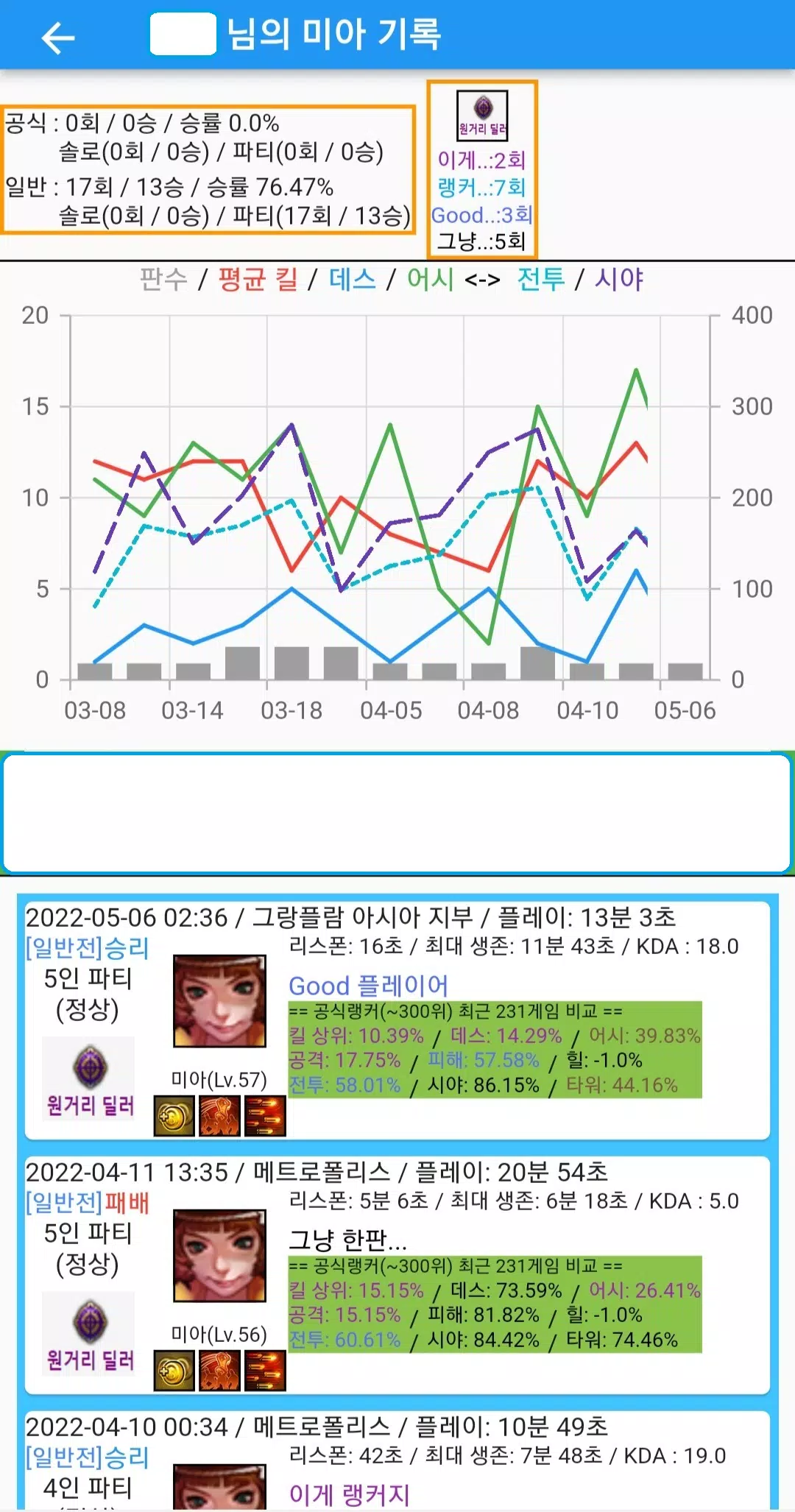Open the 원거리 딜러 rating summary box

483,169
